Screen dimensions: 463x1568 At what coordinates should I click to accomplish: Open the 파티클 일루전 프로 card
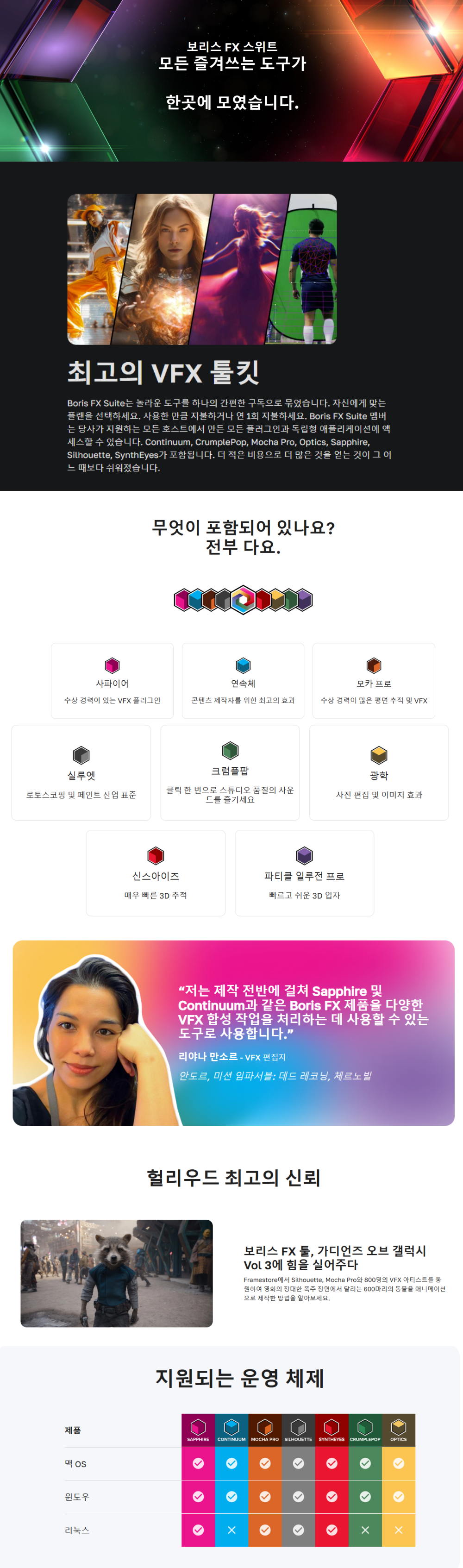(304, 872)
